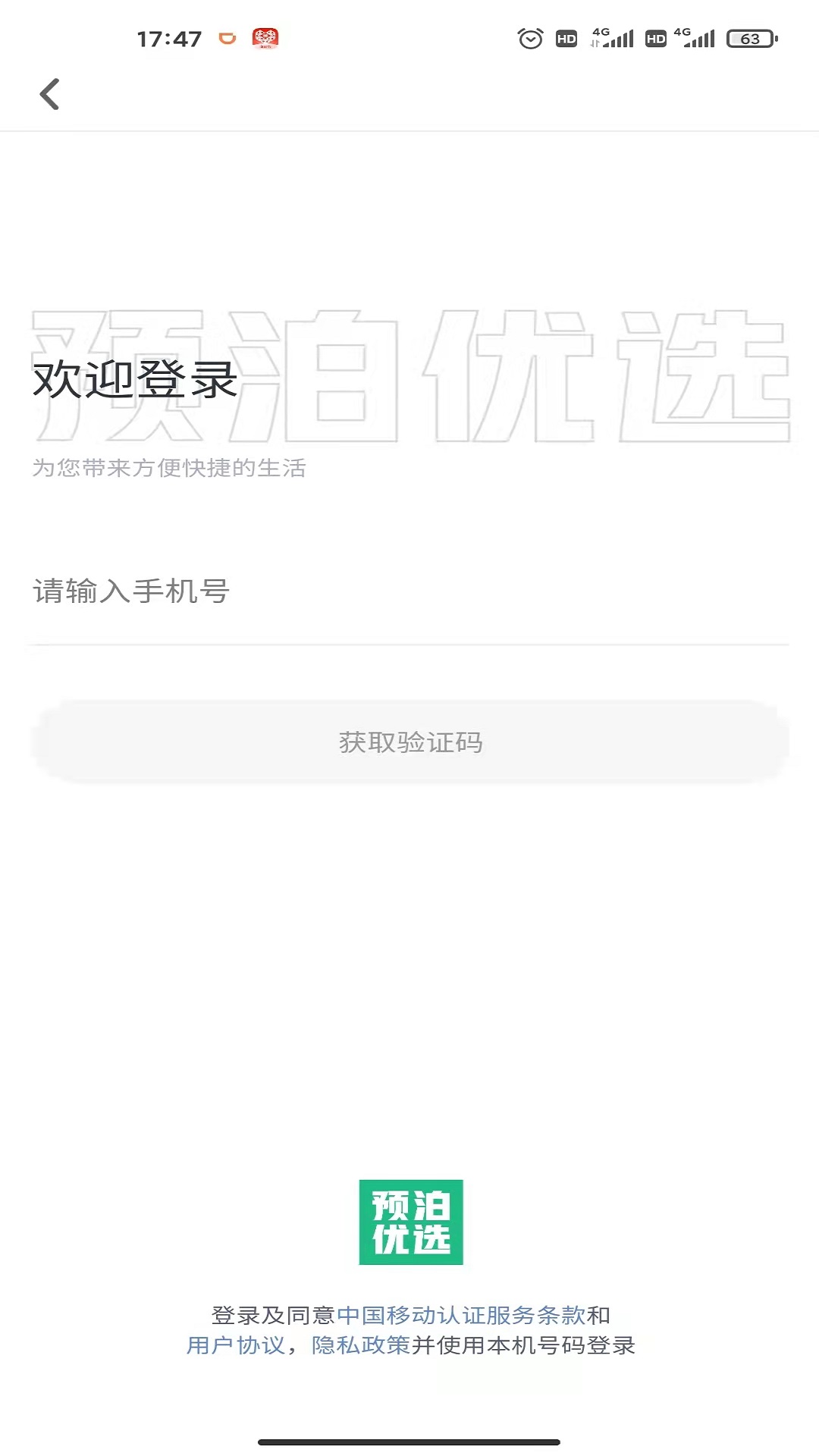Tap the phone number input field
819x1456 pixels.
point(409,591)
